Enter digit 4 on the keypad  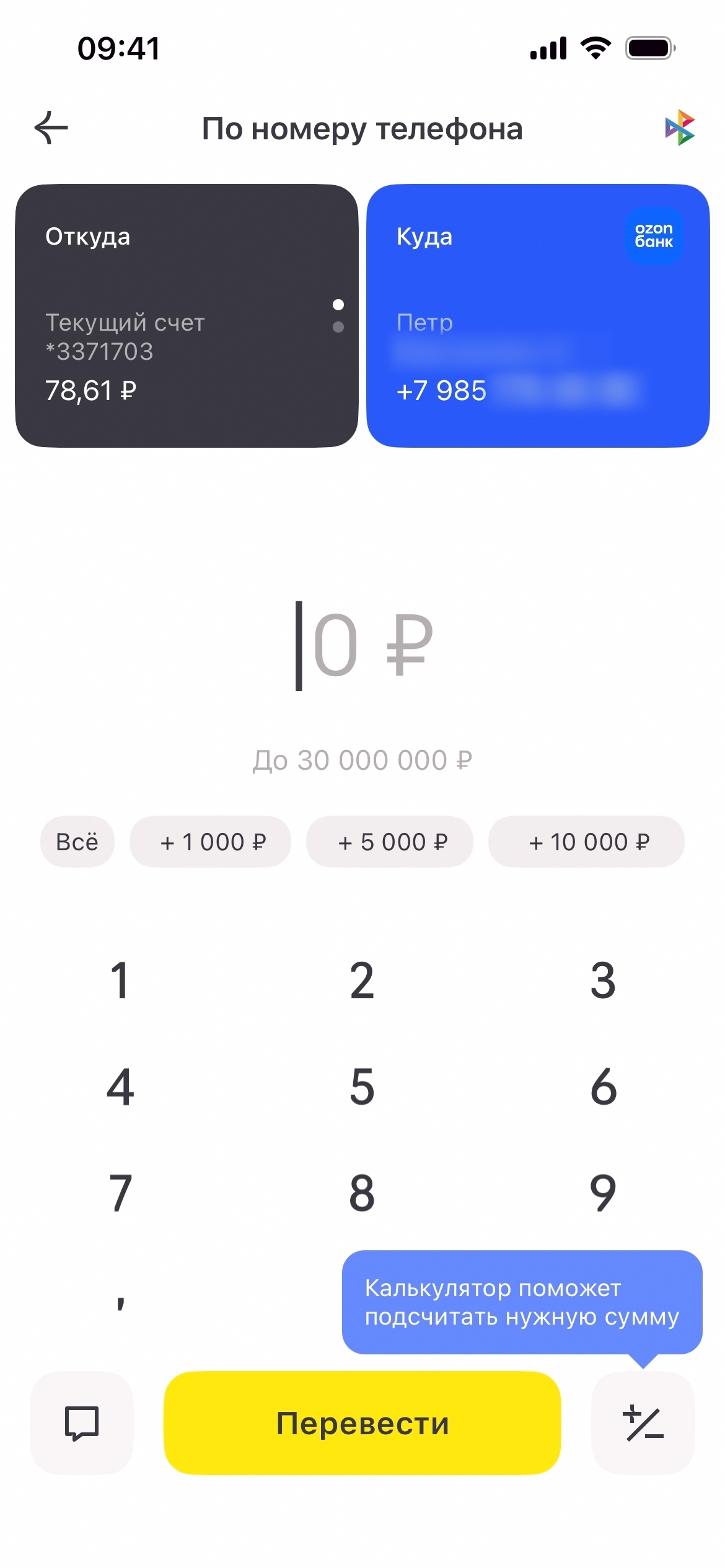[120, 1087]
